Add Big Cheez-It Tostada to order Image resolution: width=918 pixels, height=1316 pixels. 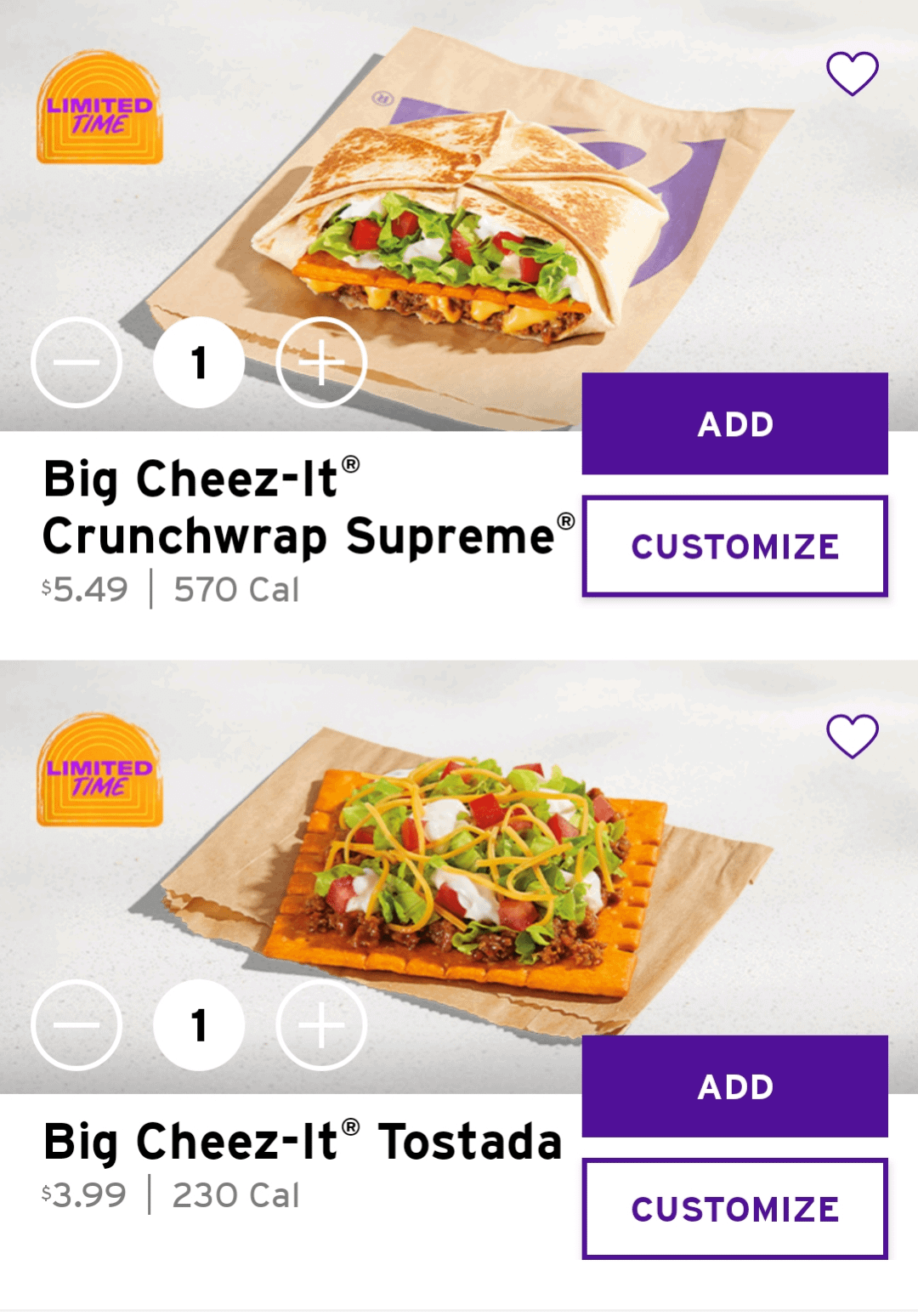click(735, 1086)
